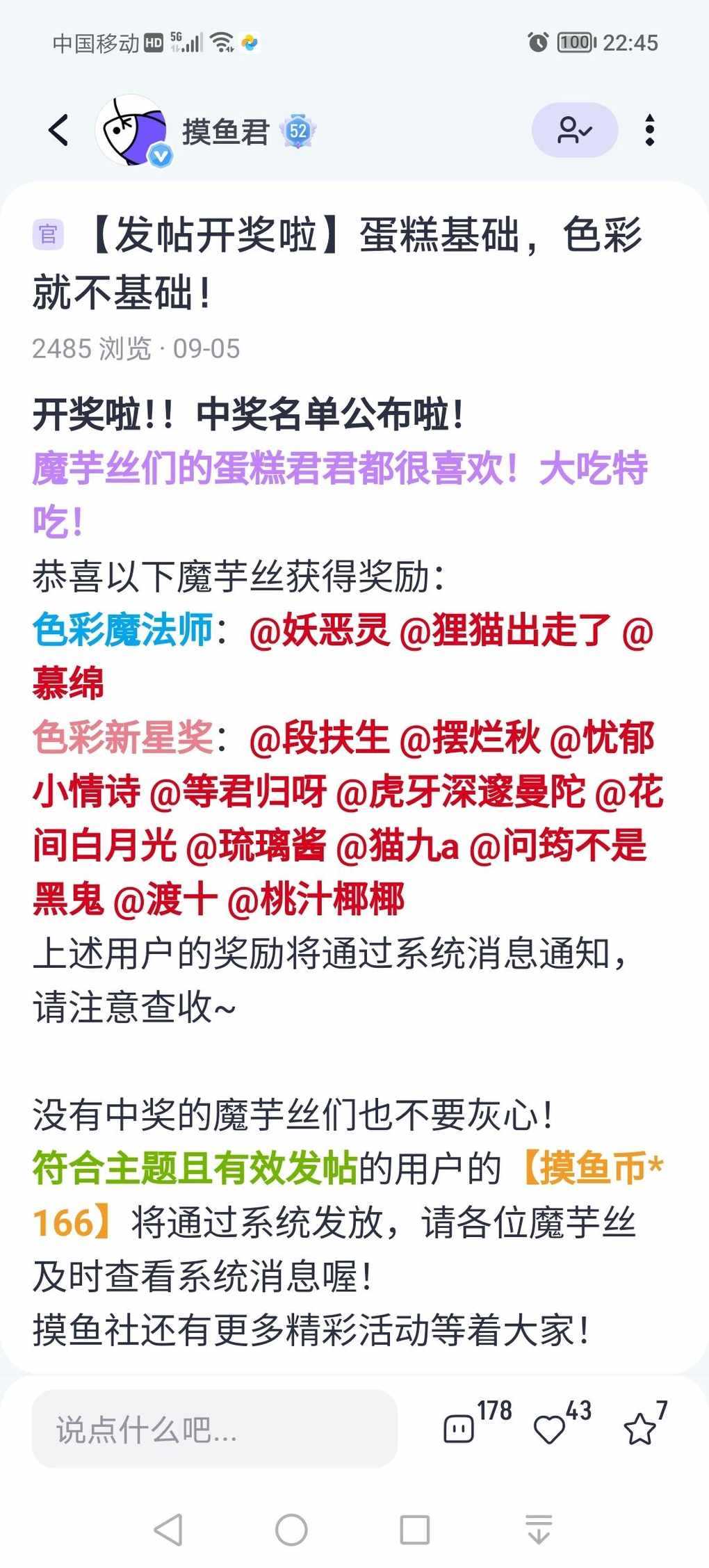Open the mention @段扶生

pos(319,738)
